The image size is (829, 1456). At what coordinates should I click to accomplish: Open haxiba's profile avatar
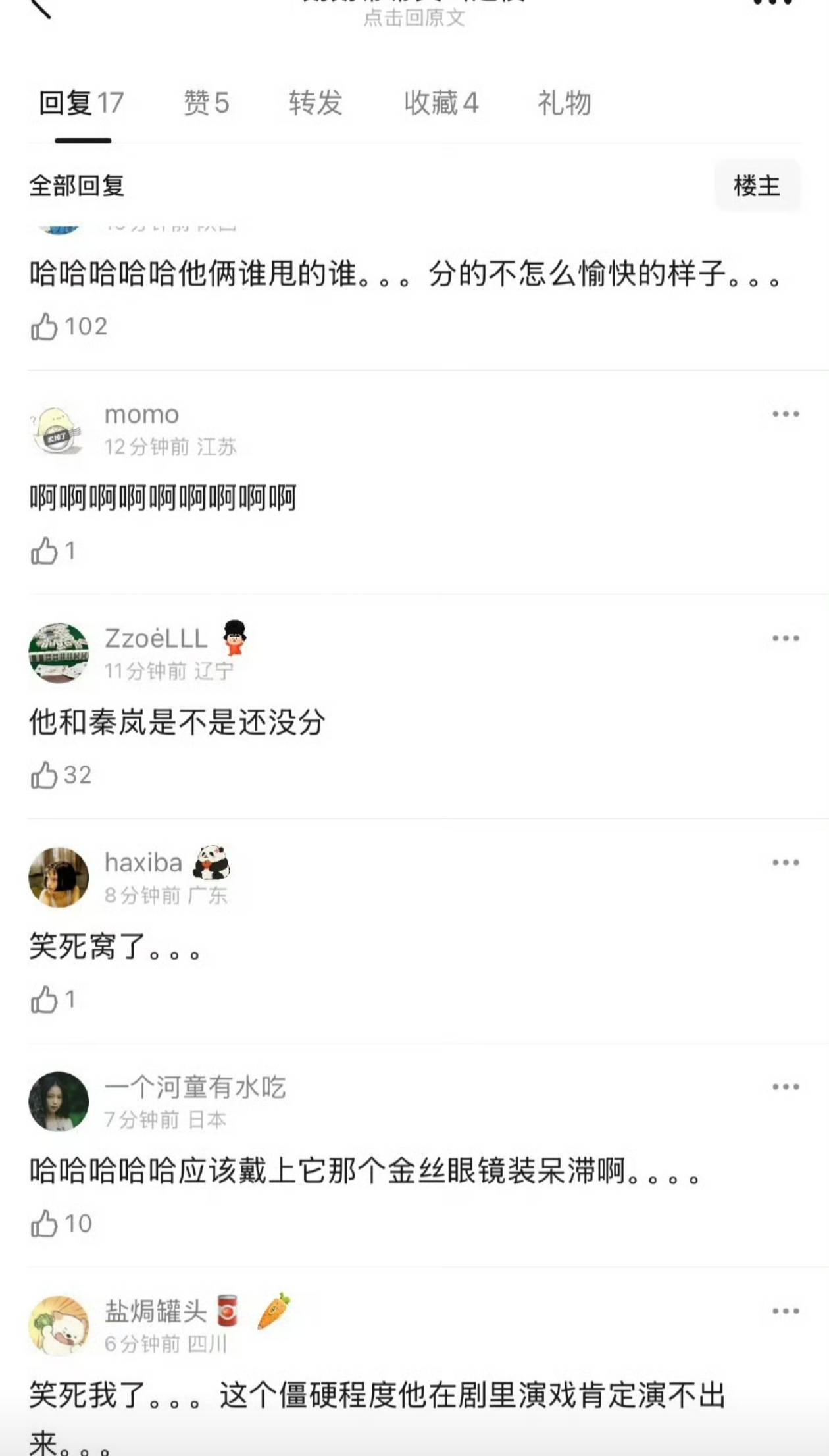click(x=59, y=877)
